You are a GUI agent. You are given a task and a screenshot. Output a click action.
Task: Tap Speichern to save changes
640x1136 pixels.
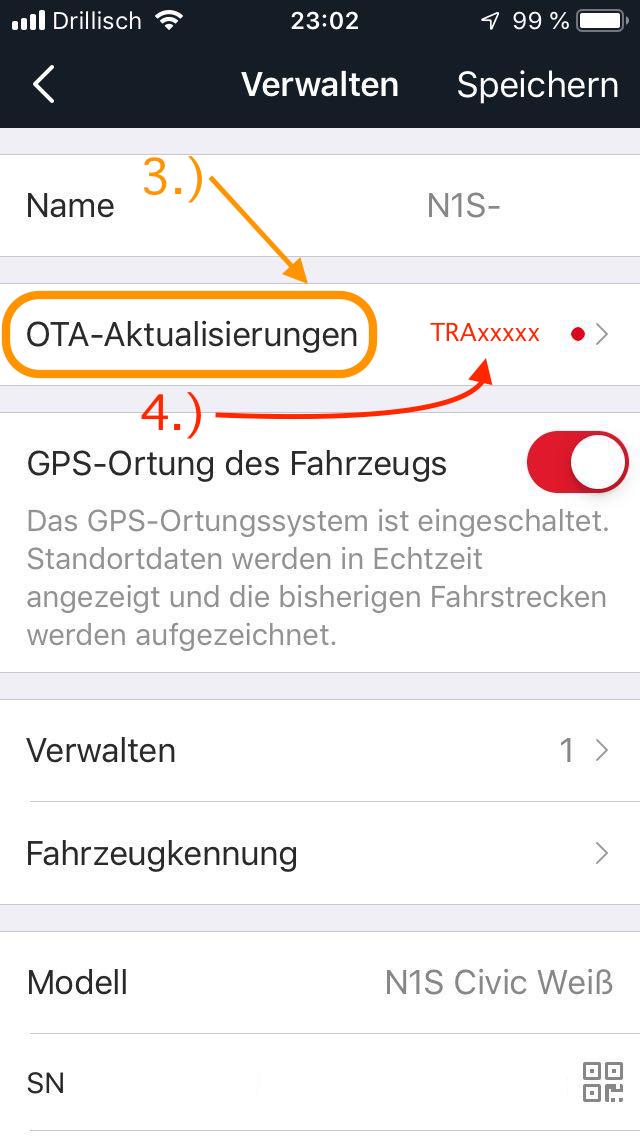coord(537,85)
